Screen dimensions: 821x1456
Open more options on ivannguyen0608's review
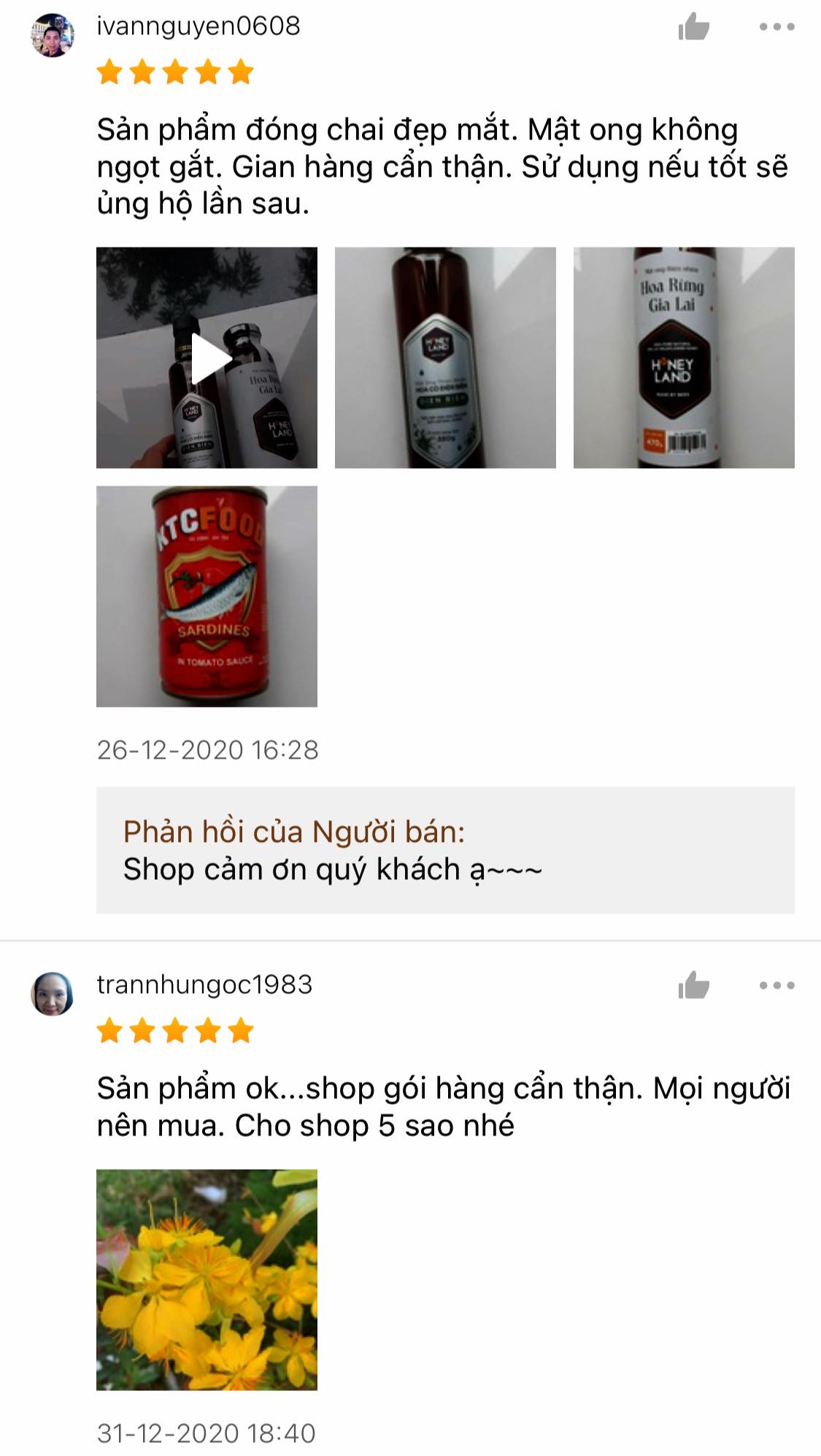[776, 27]
